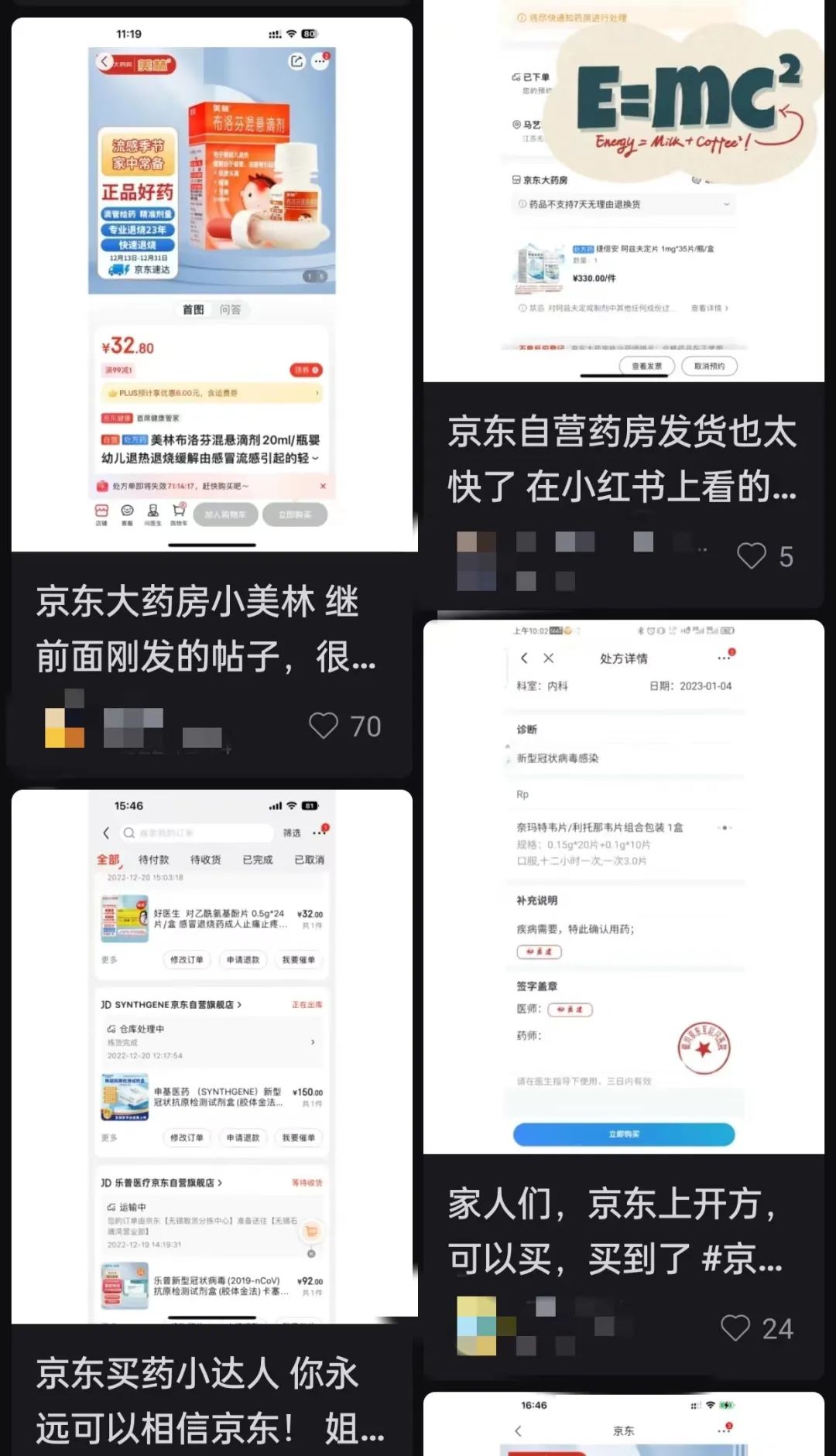This screenshot has width=836, height=1456.
Task: View the author avatar of '京东大药房小美林' post
Action: coord(65,719)
